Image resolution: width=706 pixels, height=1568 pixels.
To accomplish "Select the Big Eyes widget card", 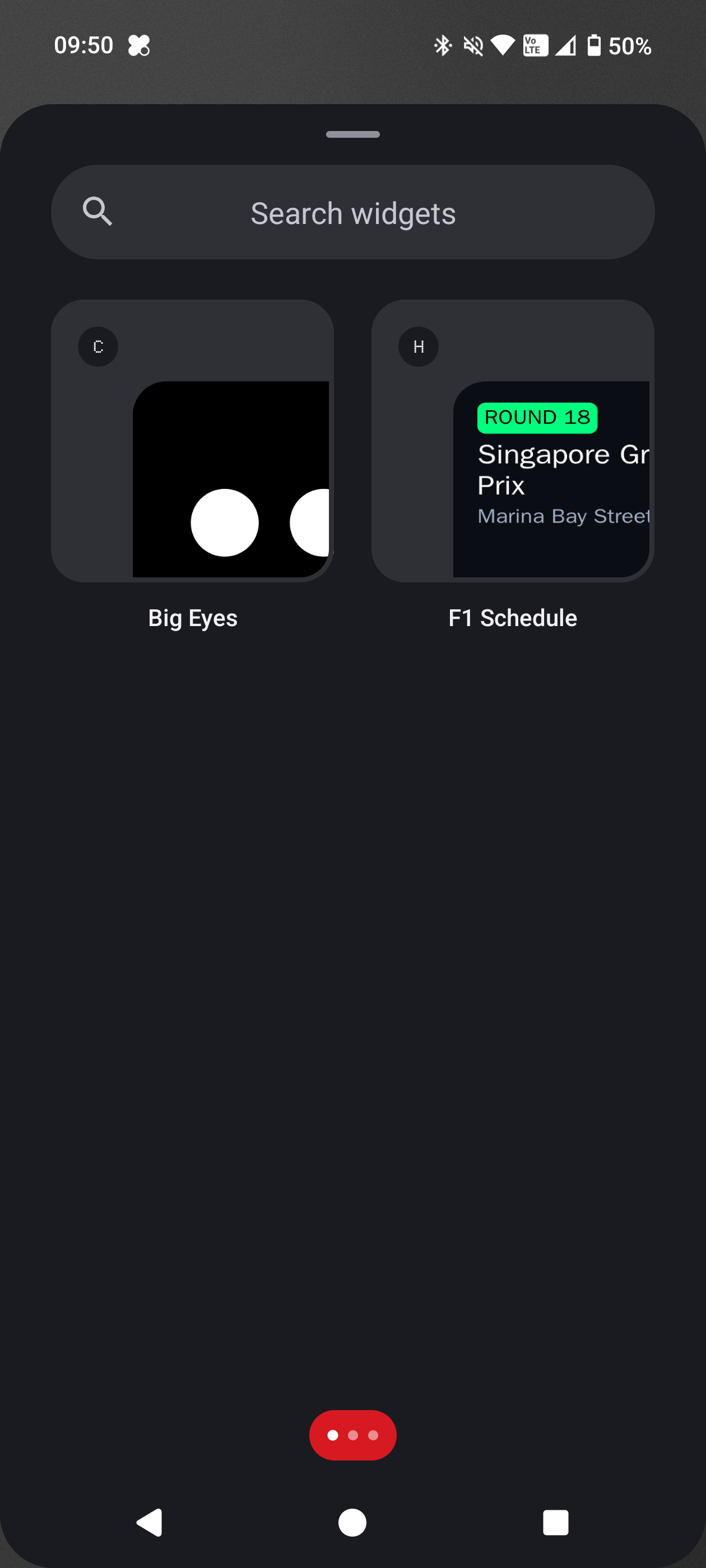I will pos(193,441).
